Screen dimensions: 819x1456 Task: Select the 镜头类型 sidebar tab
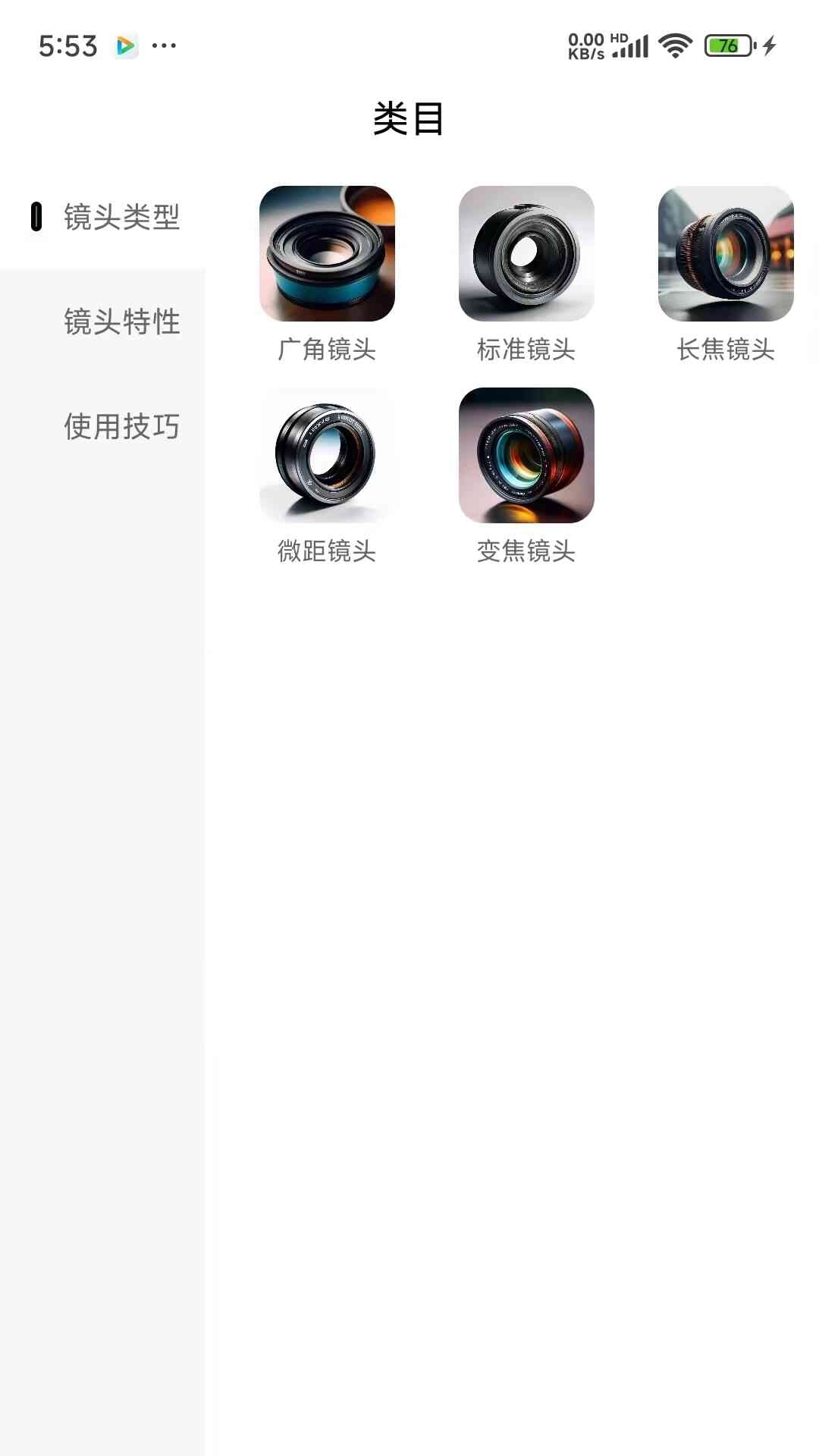(x=121, y=218)
